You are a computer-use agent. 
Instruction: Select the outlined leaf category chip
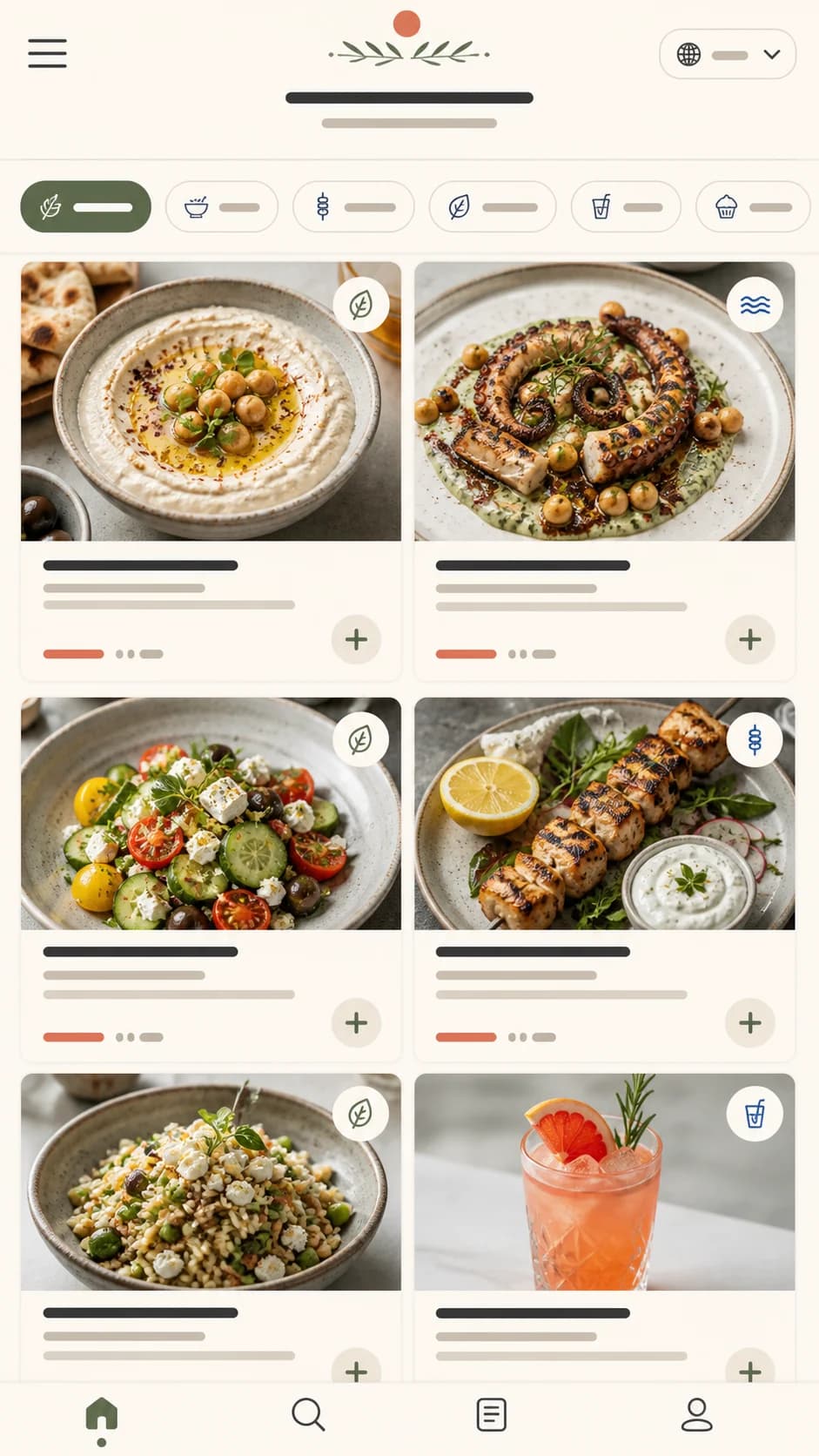(493, 206)
